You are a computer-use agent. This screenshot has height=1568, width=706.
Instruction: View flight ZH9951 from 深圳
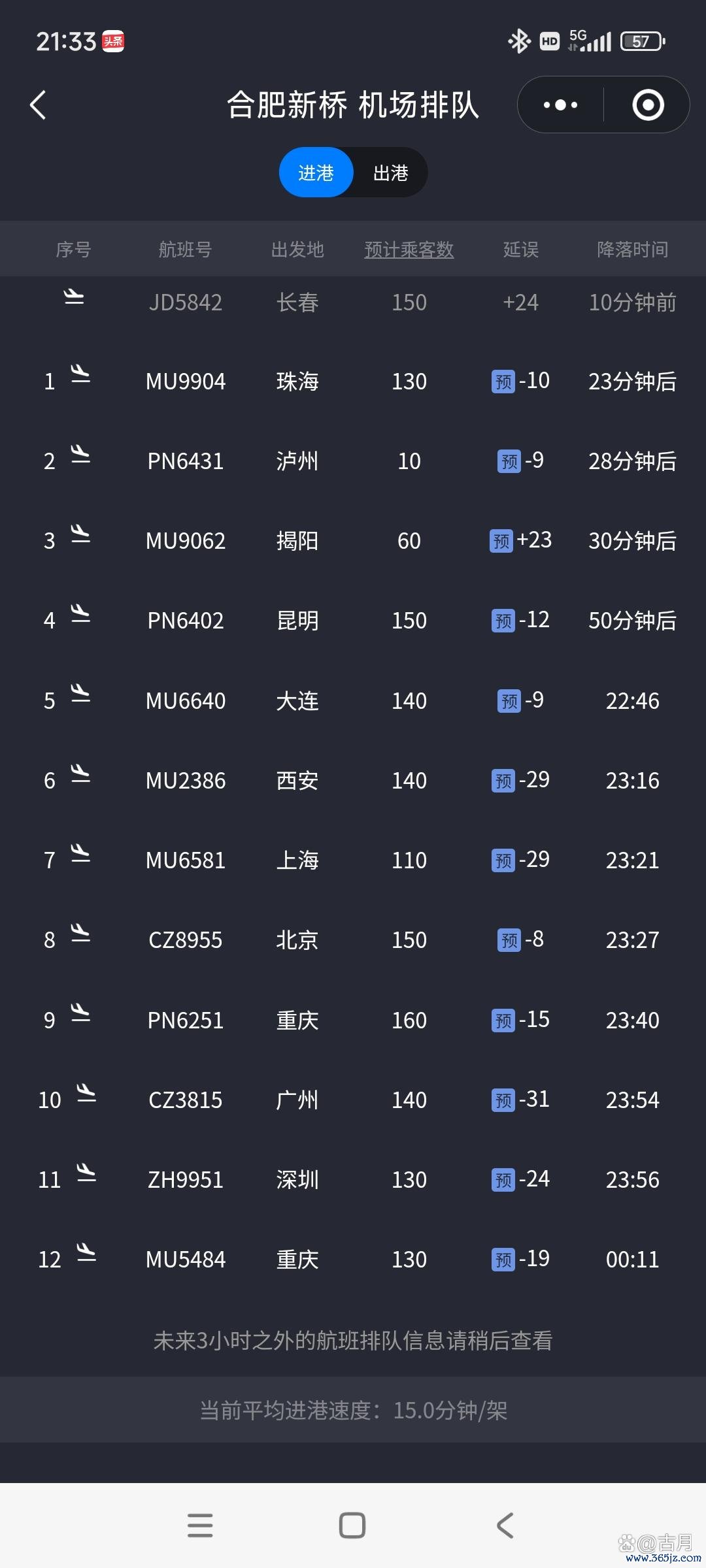[186, 1180]
